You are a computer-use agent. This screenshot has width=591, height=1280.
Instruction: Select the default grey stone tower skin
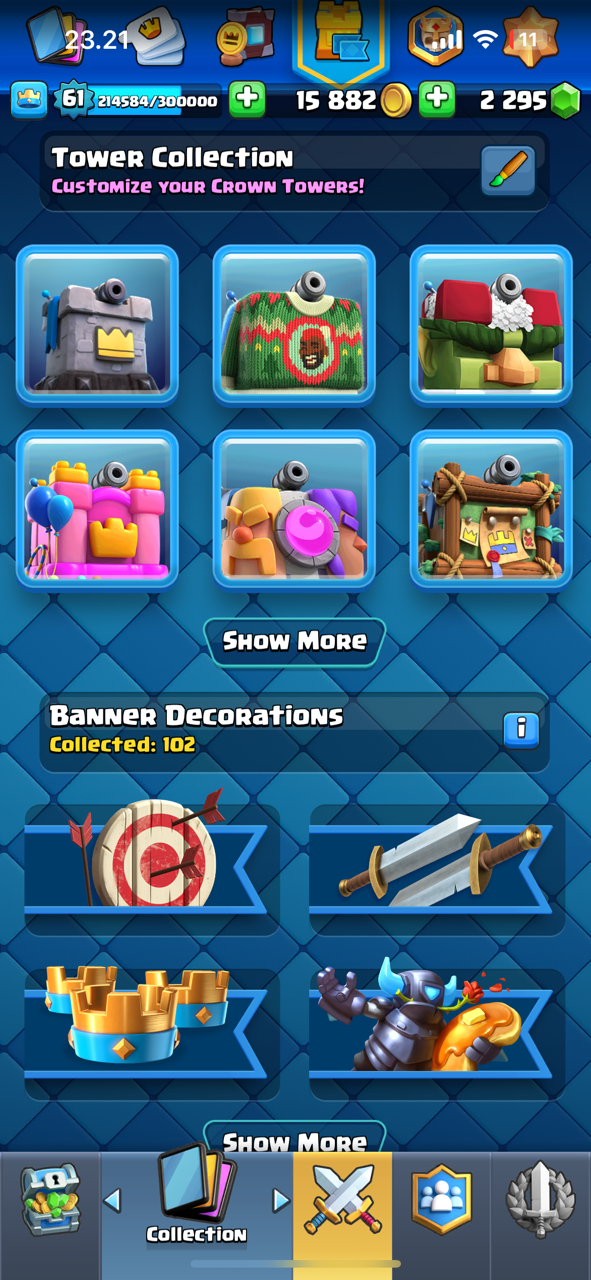pos(97,325)
